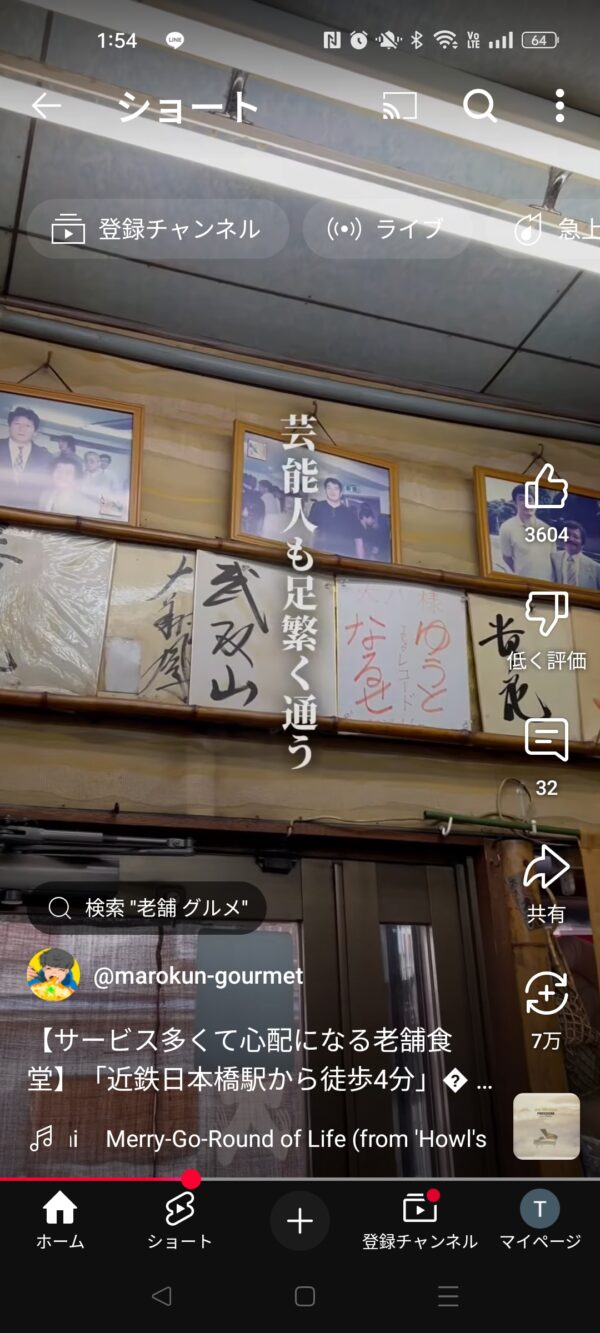The height and width of the screenshot is (1333, 600).
Task: Share this Short via 共有
Action: coord(546,867)
